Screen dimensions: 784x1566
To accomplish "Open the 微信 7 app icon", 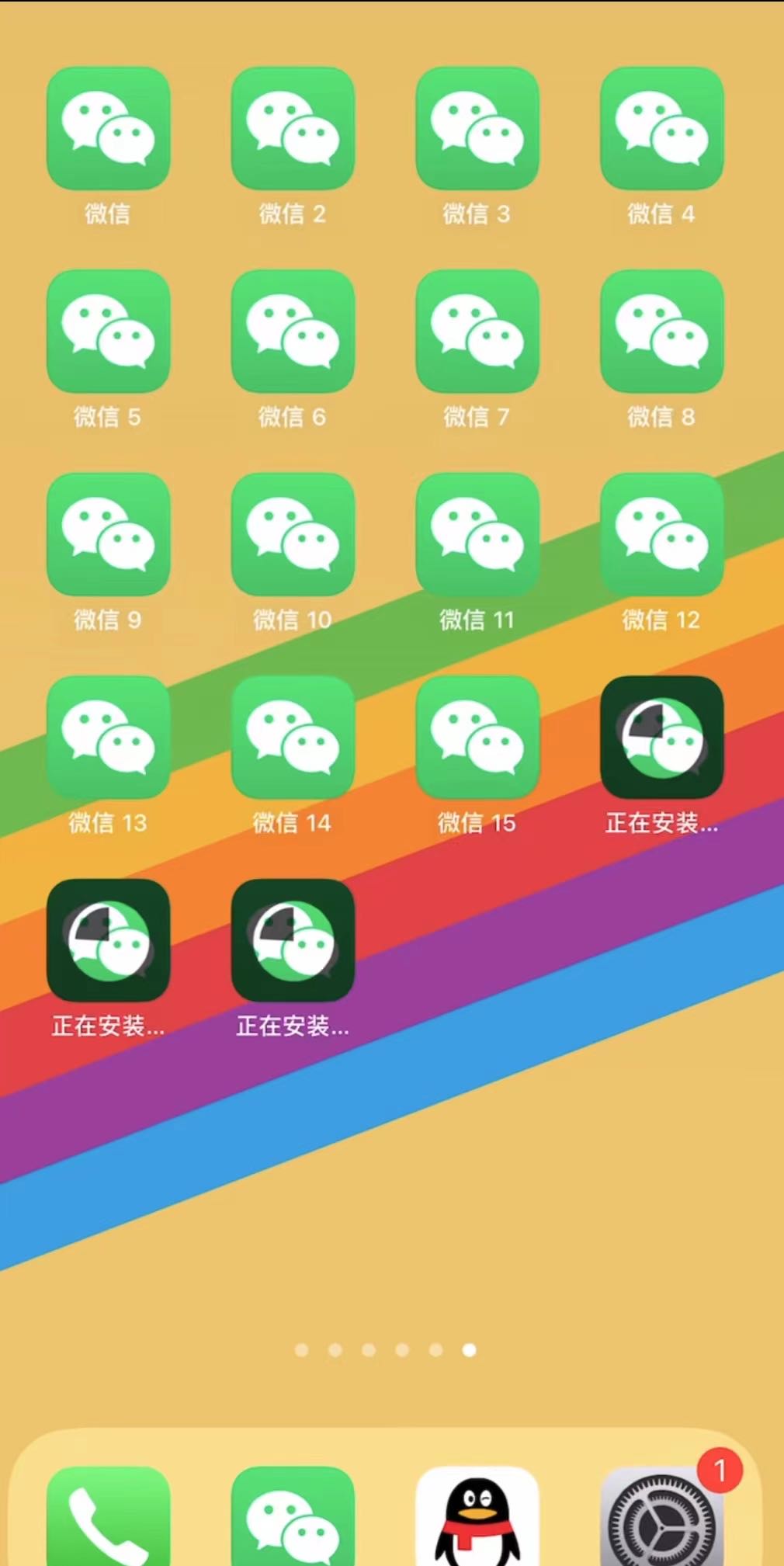I will (477, 332).
